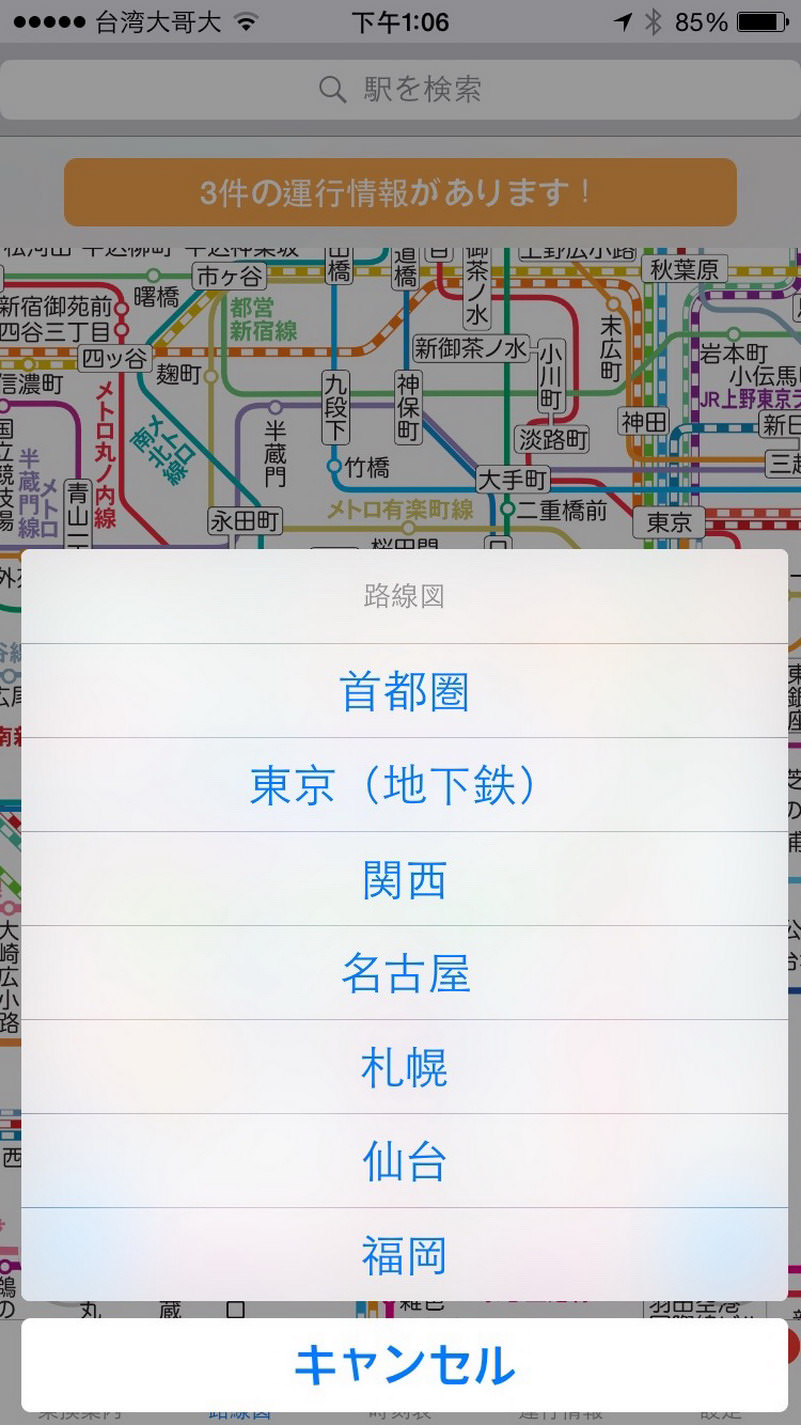Select 札幌 in the action sheet

point(404,1067)
